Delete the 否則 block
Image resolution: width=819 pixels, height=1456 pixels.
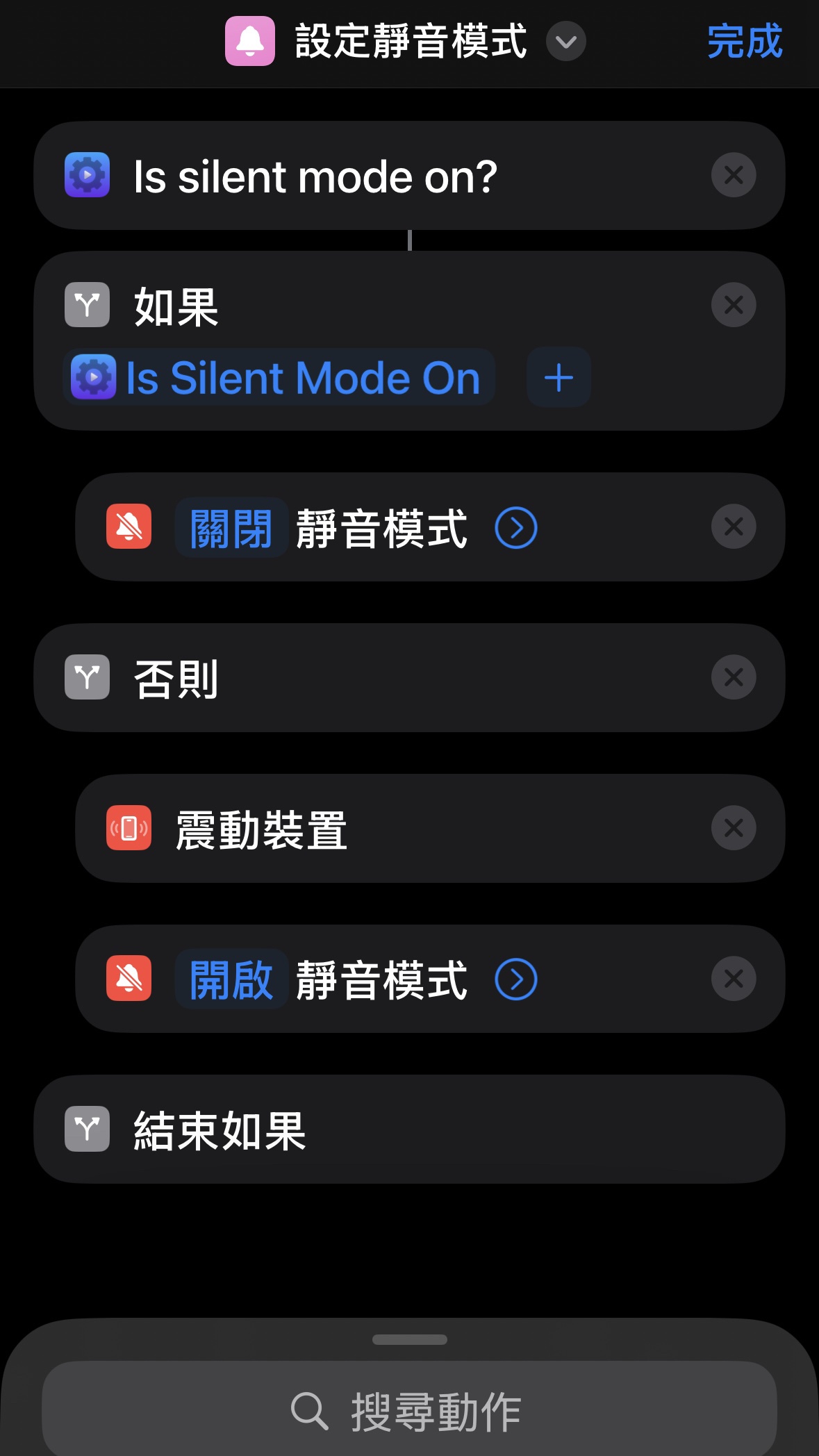pos(733,677)
